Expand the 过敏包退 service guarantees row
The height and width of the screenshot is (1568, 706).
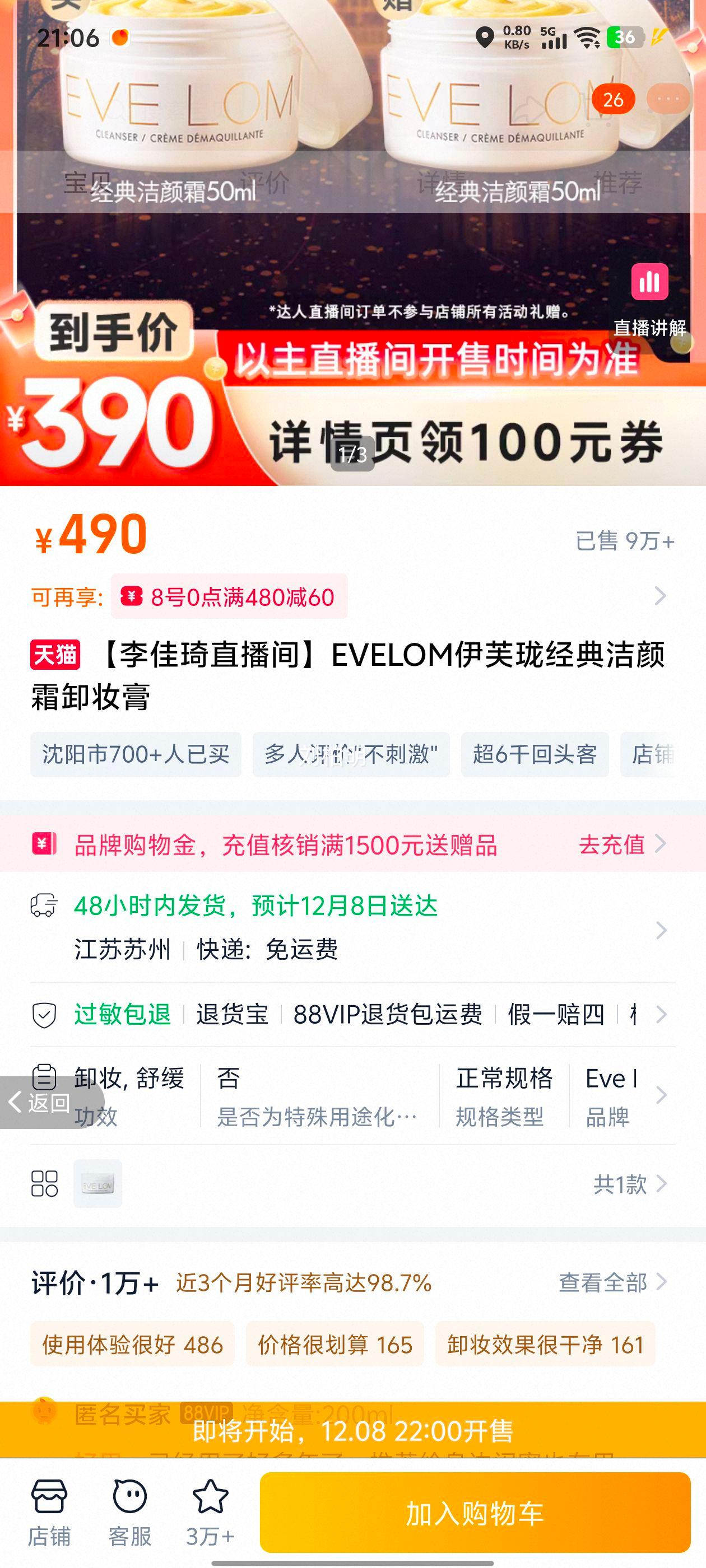pyautogui.click(x=661, y=1012)
